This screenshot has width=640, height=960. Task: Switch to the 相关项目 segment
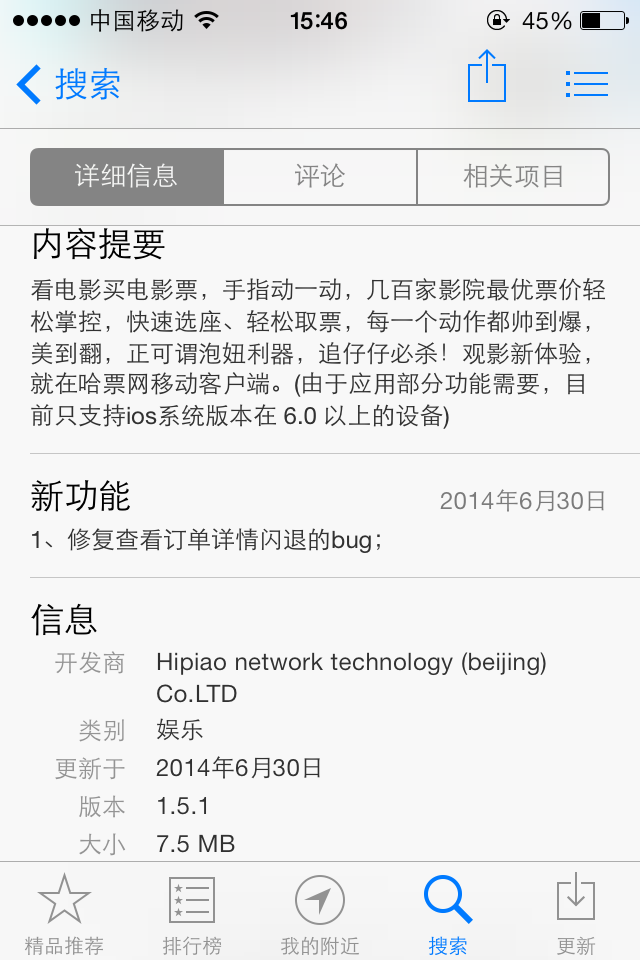pos(513,177)
